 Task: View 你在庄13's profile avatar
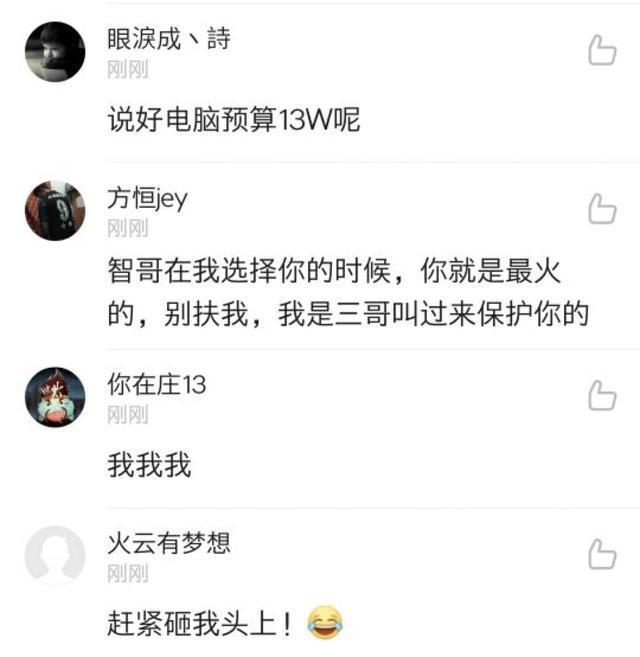(54, 396)
